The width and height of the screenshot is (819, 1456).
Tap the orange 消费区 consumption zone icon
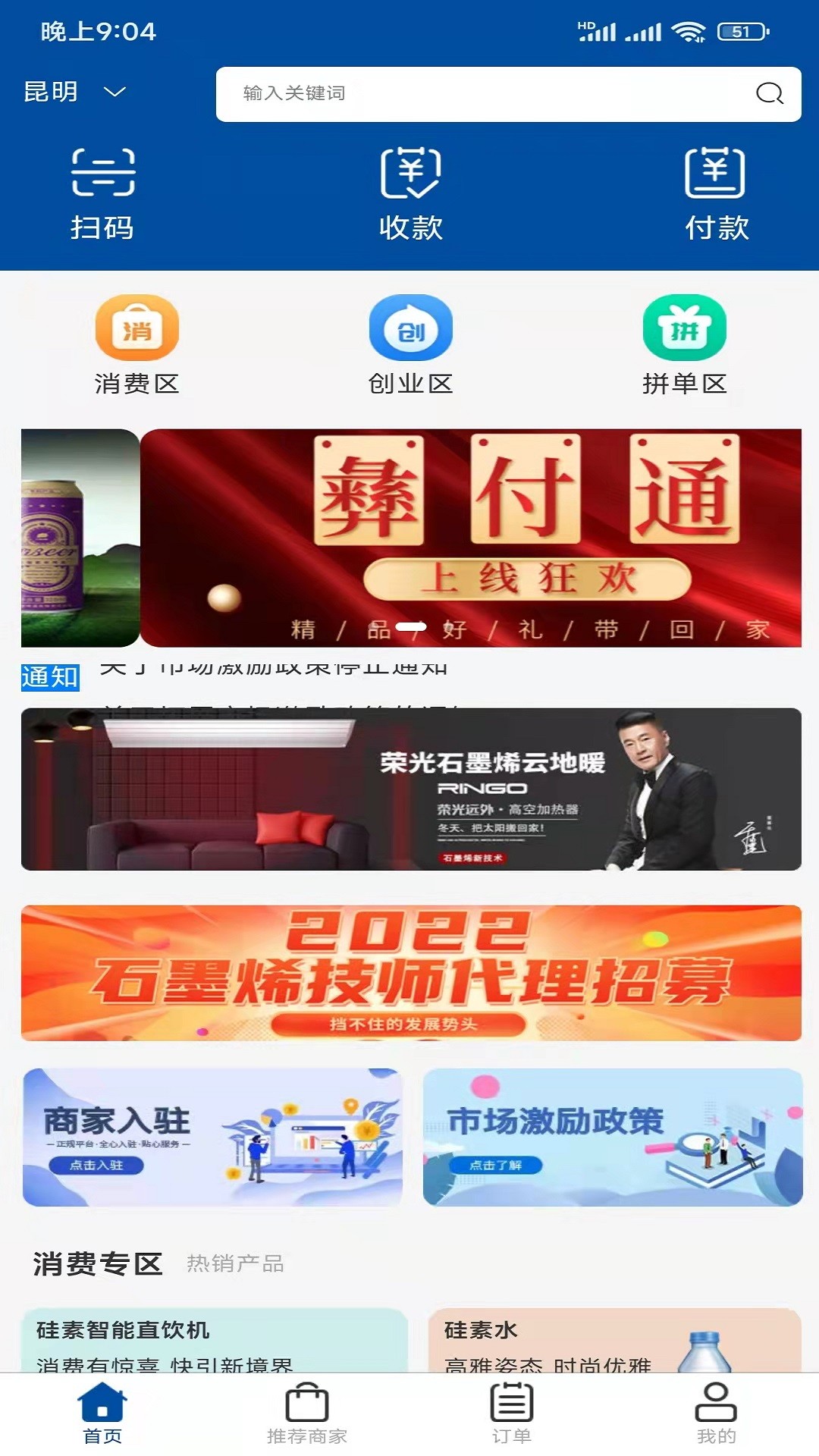(135, 328)
